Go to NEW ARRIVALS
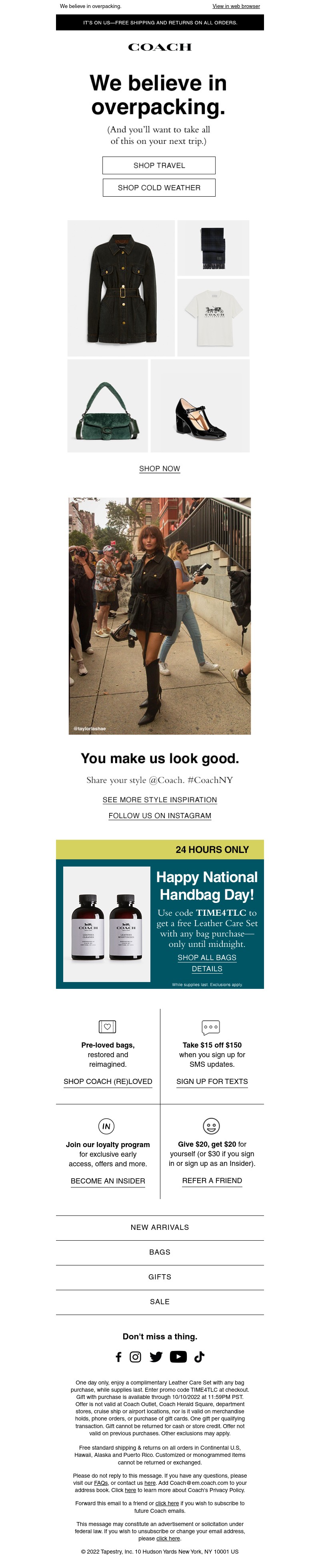 pos(160,1227)
